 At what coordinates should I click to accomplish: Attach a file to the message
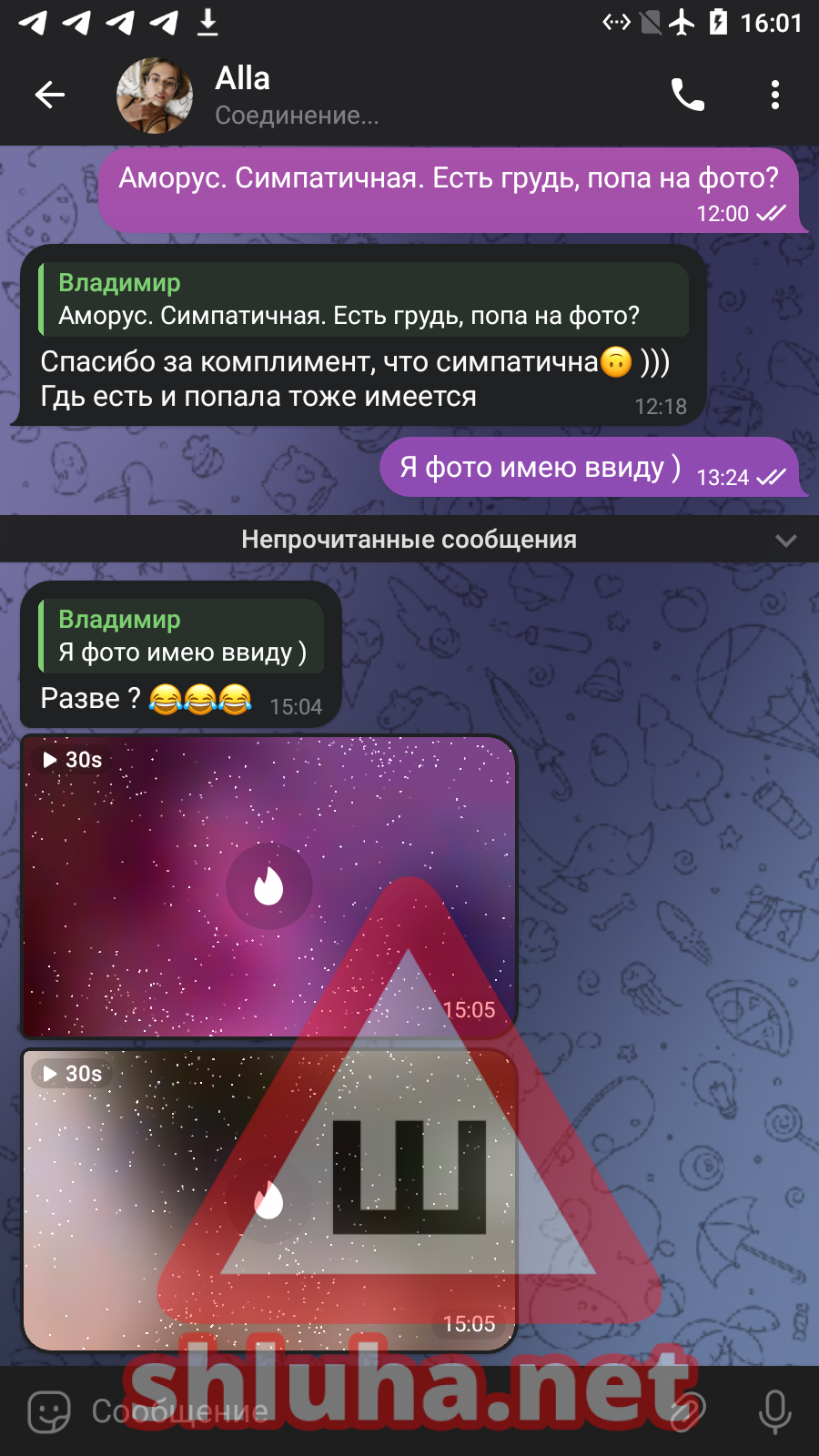tap(687, 1412)
